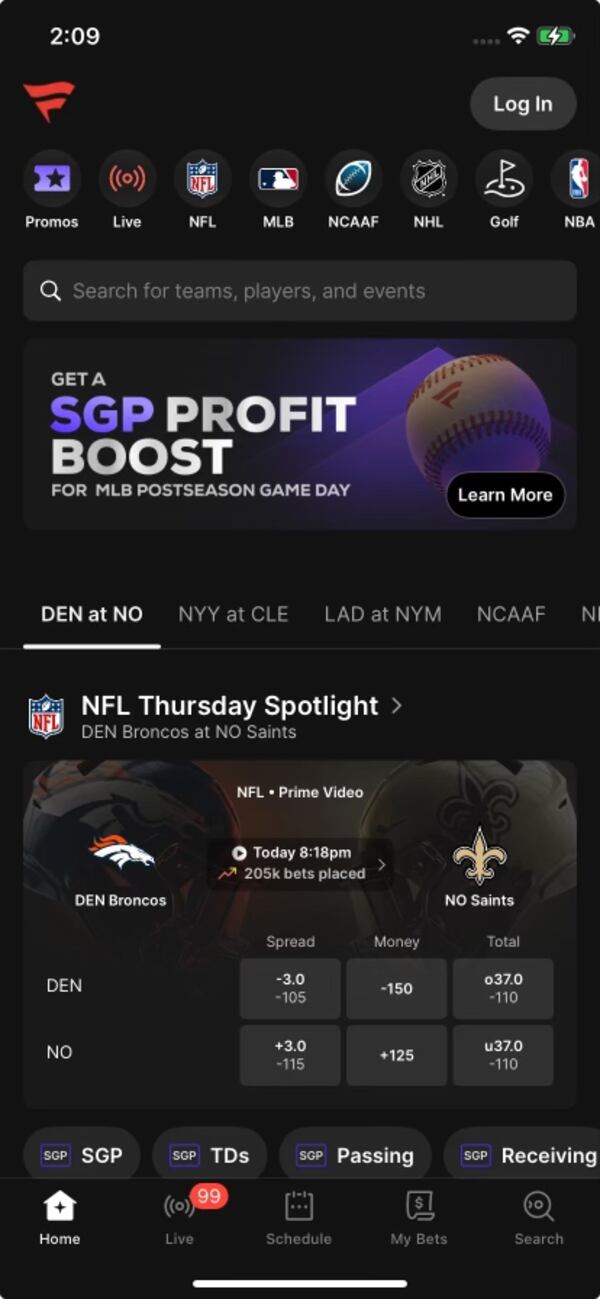Tap Learn More on SGP Profit Boost banner
The height and width of the screenshot is (1299, 600).
pyautogui.click(x=505, y=495)
